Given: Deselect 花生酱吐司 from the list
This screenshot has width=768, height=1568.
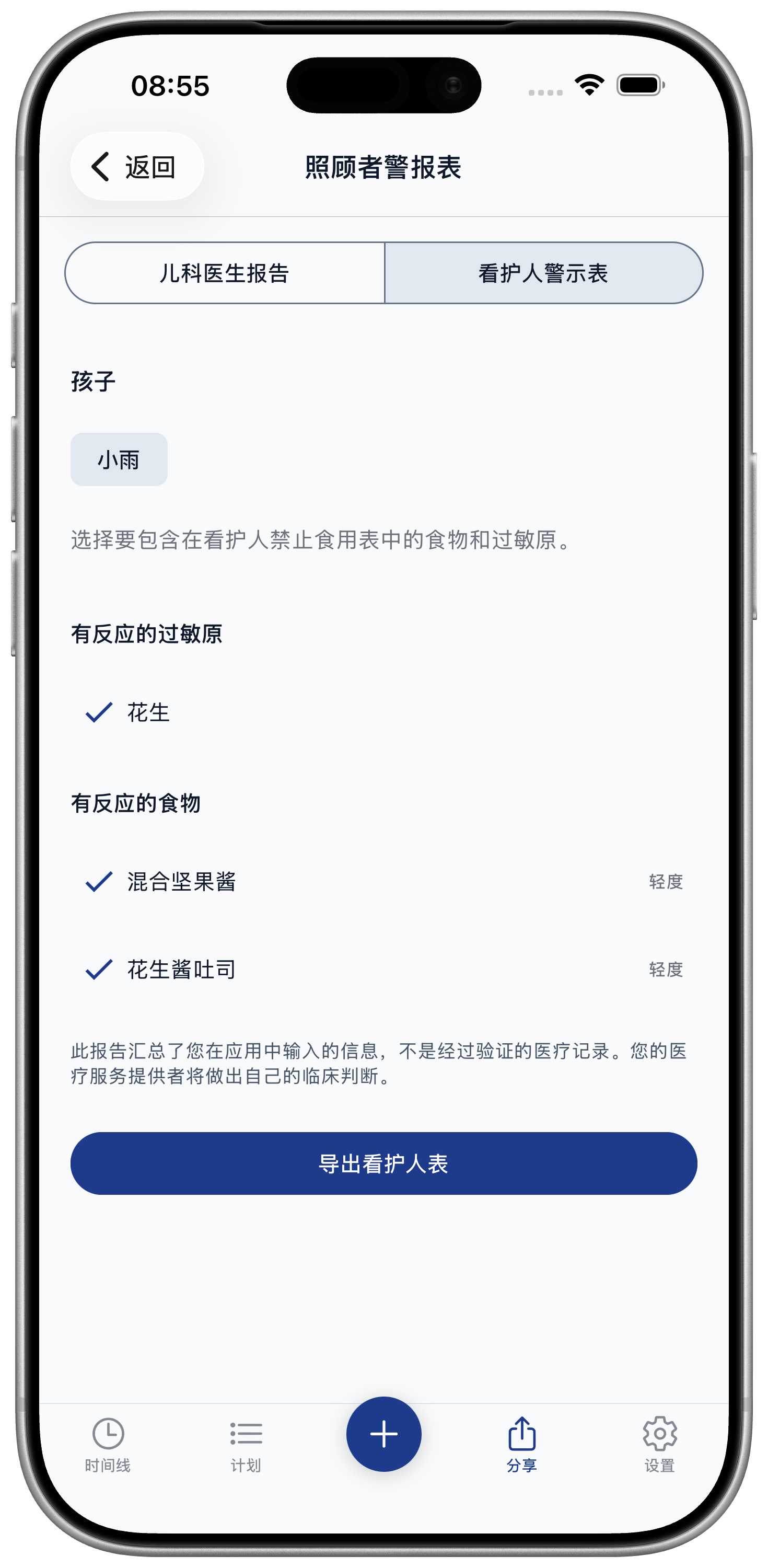Looking at the screenshot, I should tap(383, 969).
